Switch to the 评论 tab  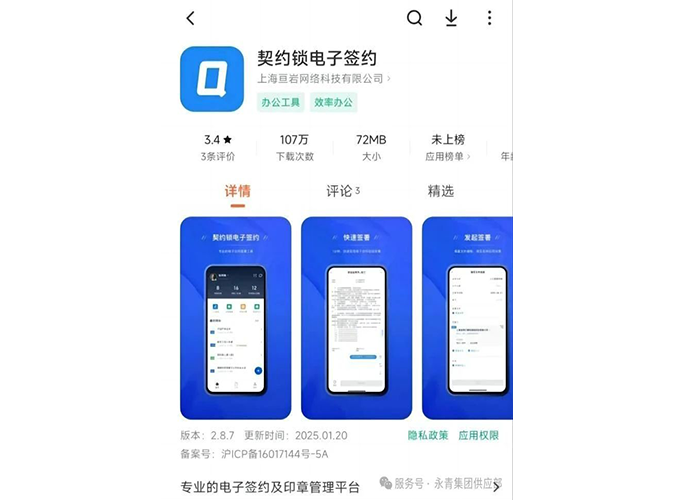click(x=342, y=191)
